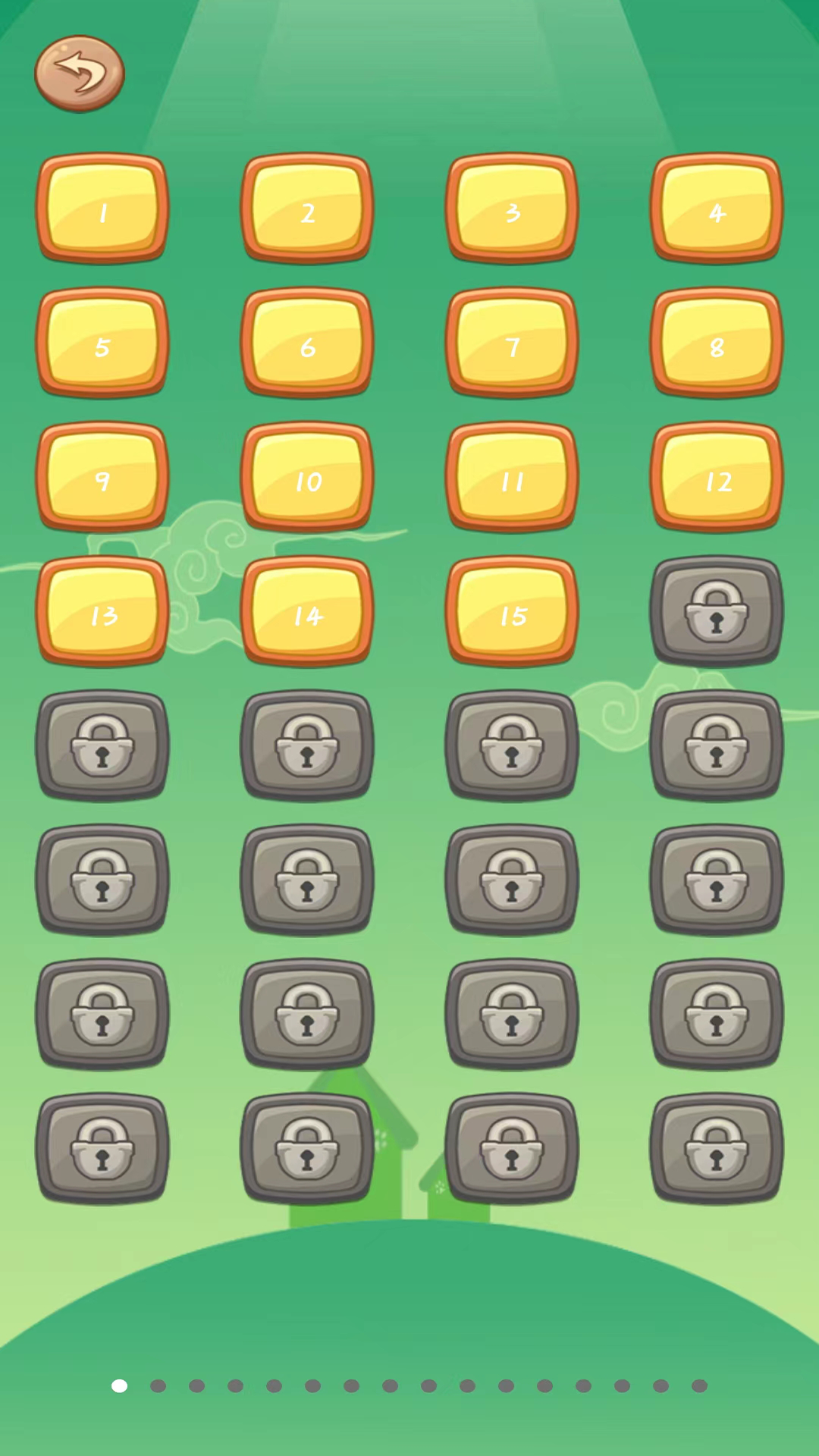Select level 3
The width and height of the screenshot is (819, 1456).
(x=512, y=209)
